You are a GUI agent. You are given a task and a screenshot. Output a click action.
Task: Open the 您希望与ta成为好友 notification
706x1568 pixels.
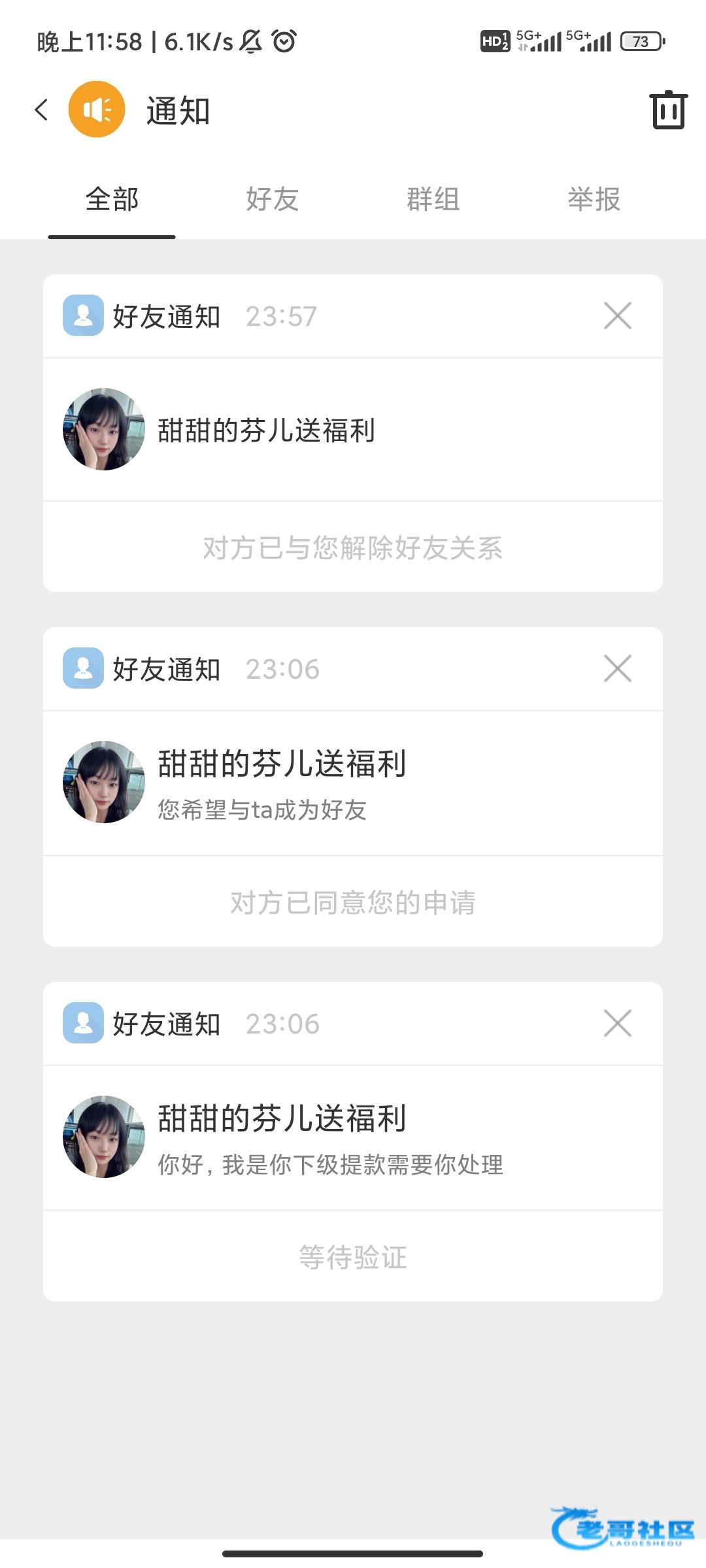coord(353,782)
